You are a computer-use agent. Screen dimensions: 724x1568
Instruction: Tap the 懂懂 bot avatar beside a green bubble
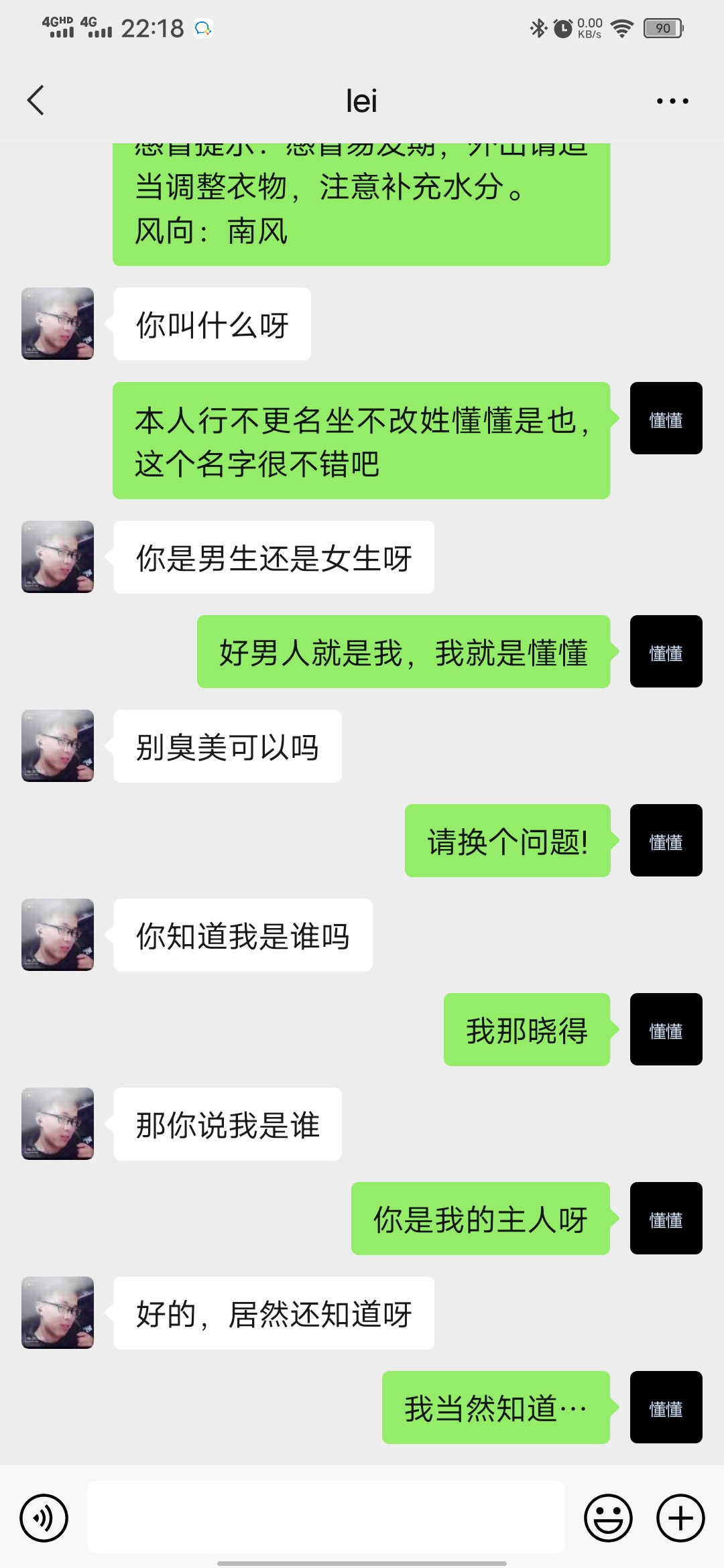(x=666, y=417)
